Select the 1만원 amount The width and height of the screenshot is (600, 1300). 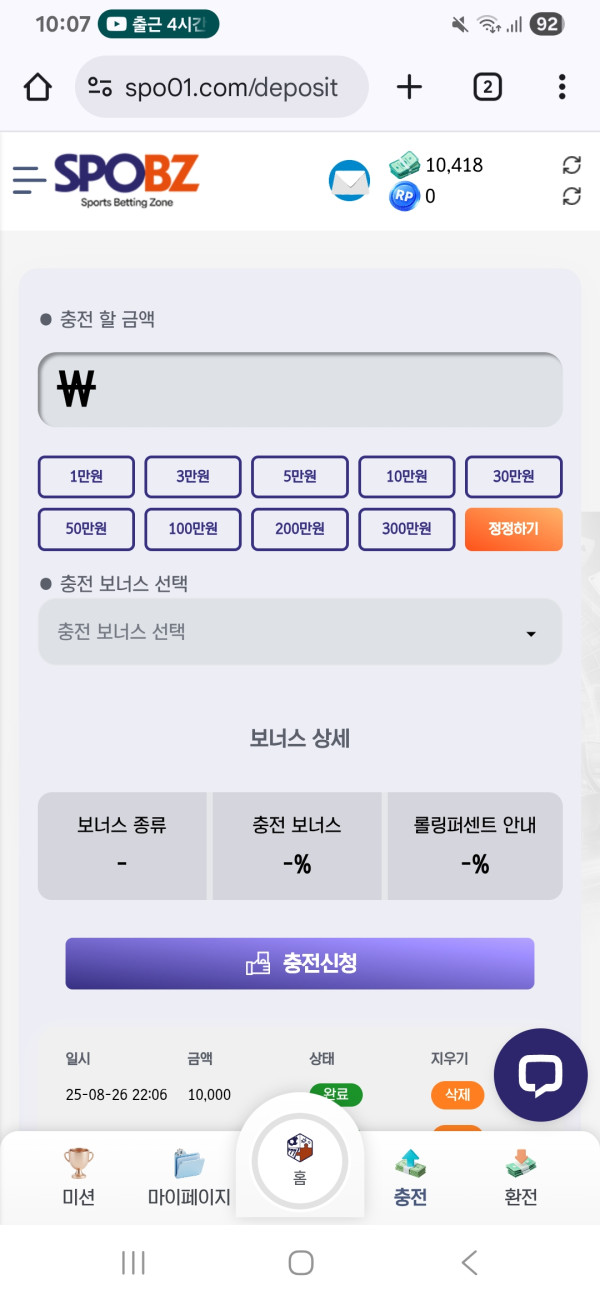click(86, 476)
